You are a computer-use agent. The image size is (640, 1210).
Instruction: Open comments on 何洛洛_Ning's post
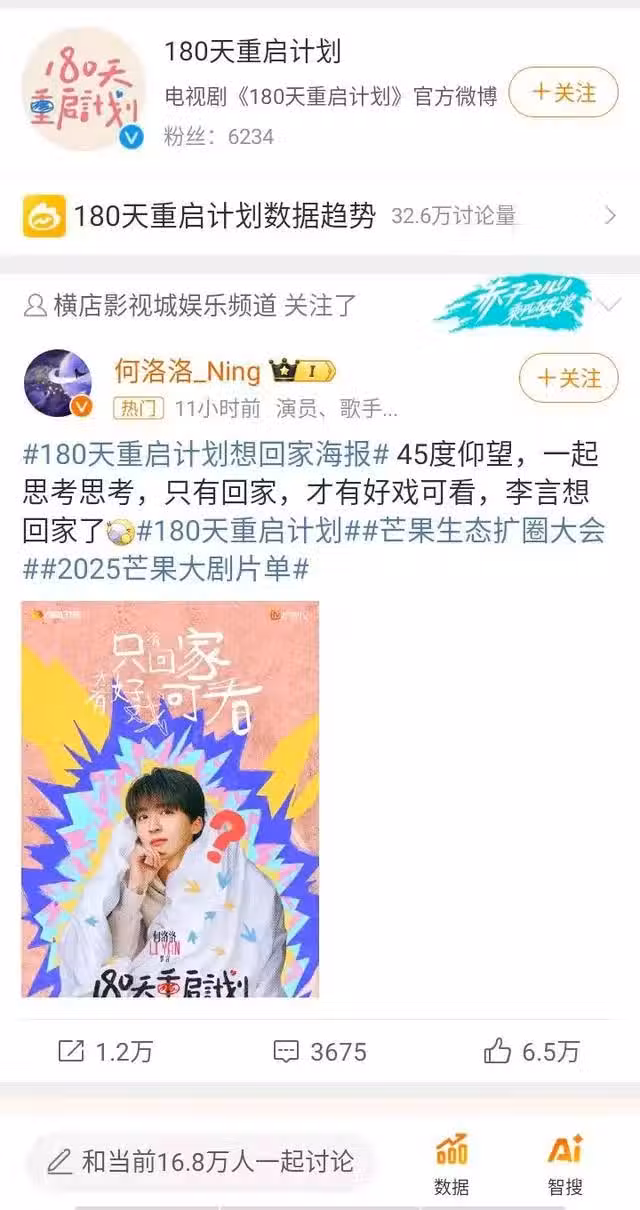[x=319, y=1051]
